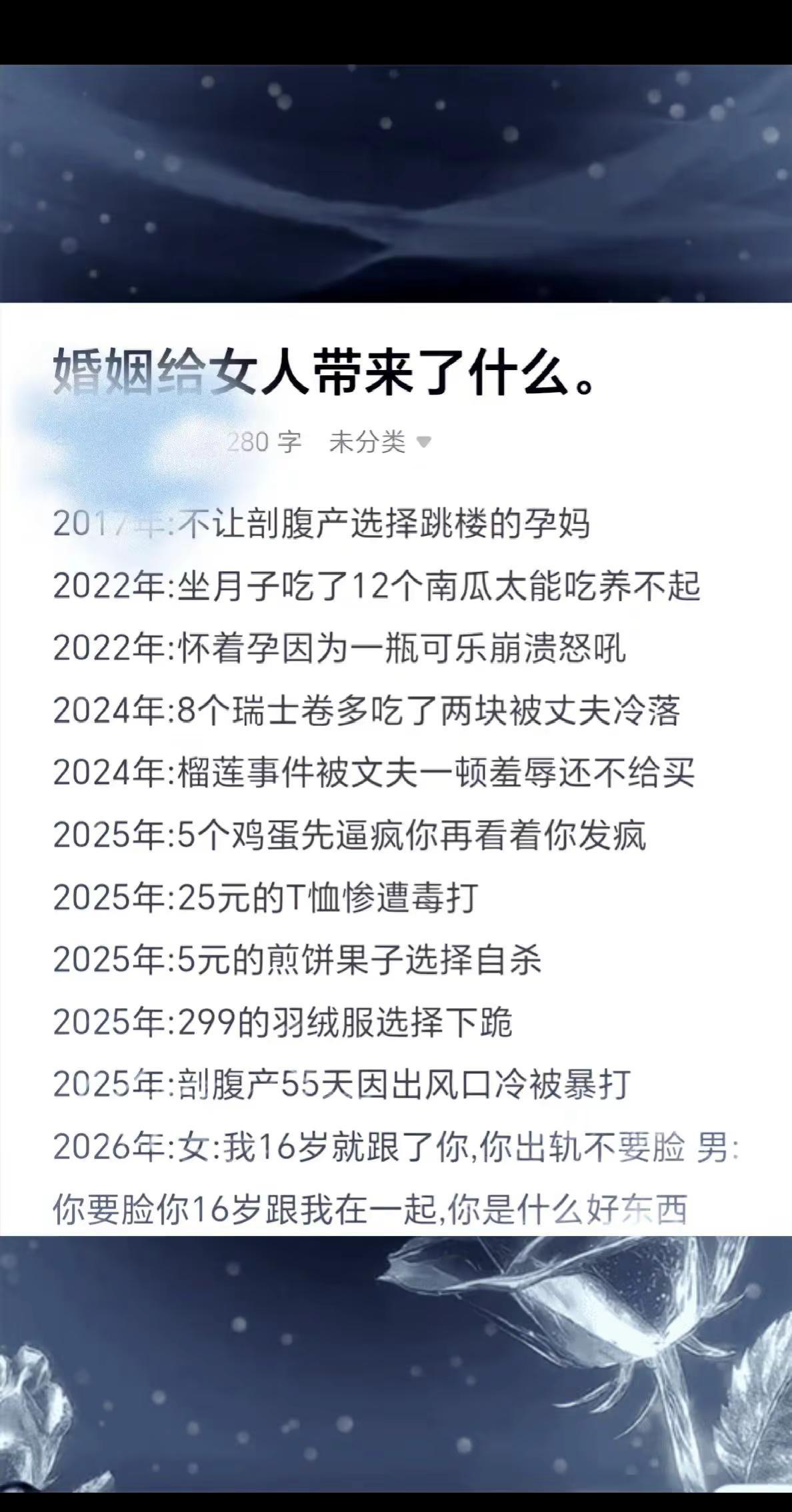Expand the category selector next to word count
The height and width of the screenshot is (1512, 792).
(x=425, y=441)
